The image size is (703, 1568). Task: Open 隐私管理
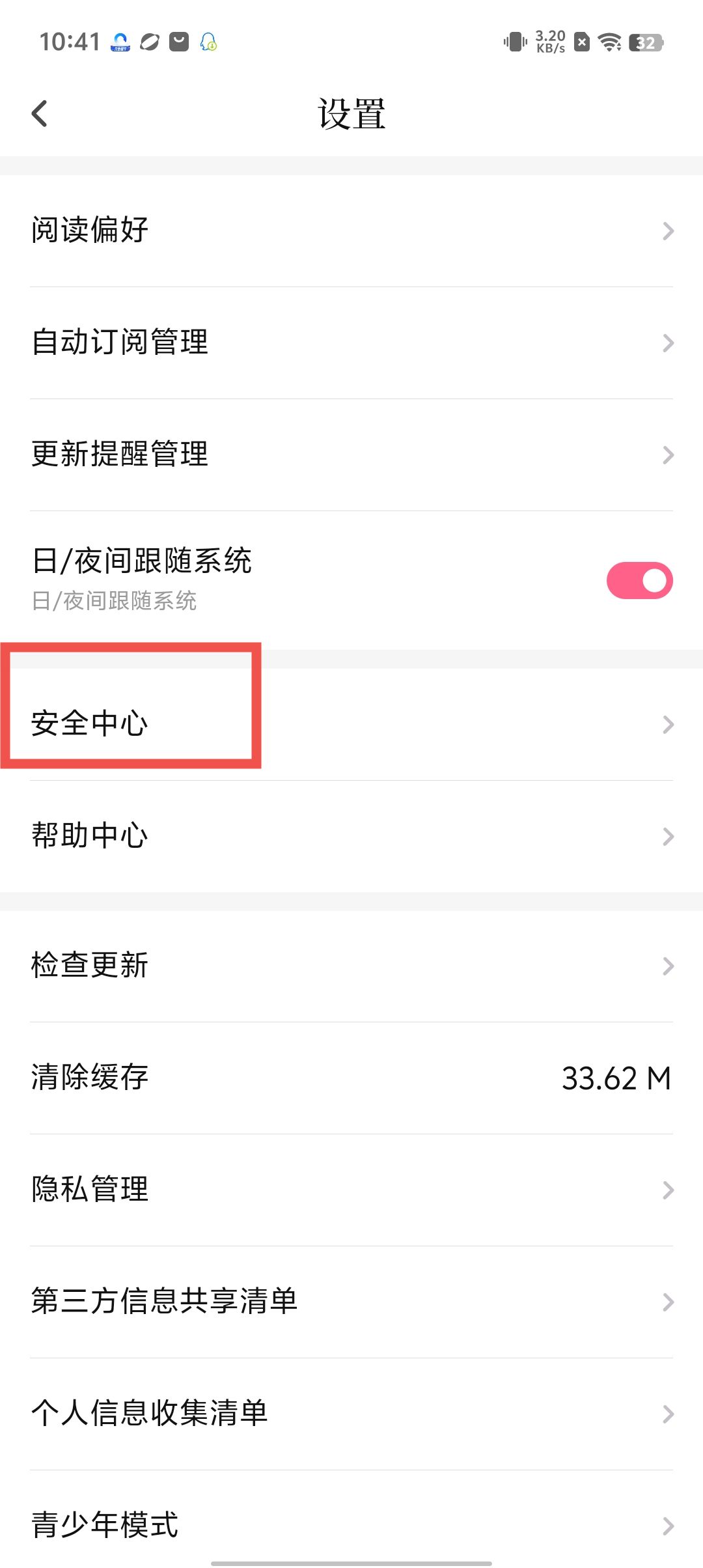pyautogui.click(x=351, y=1190)
